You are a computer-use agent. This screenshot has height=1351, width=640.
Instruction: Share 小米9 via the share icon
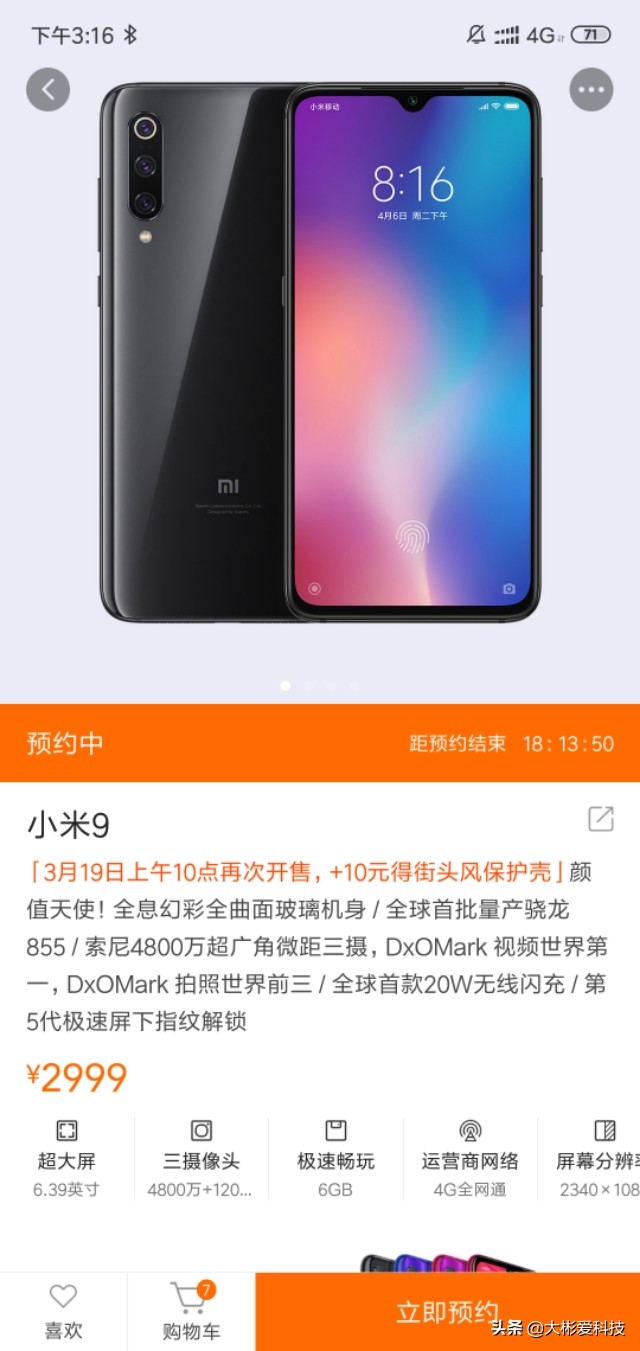pyautogui.click(x=600, y=819)
